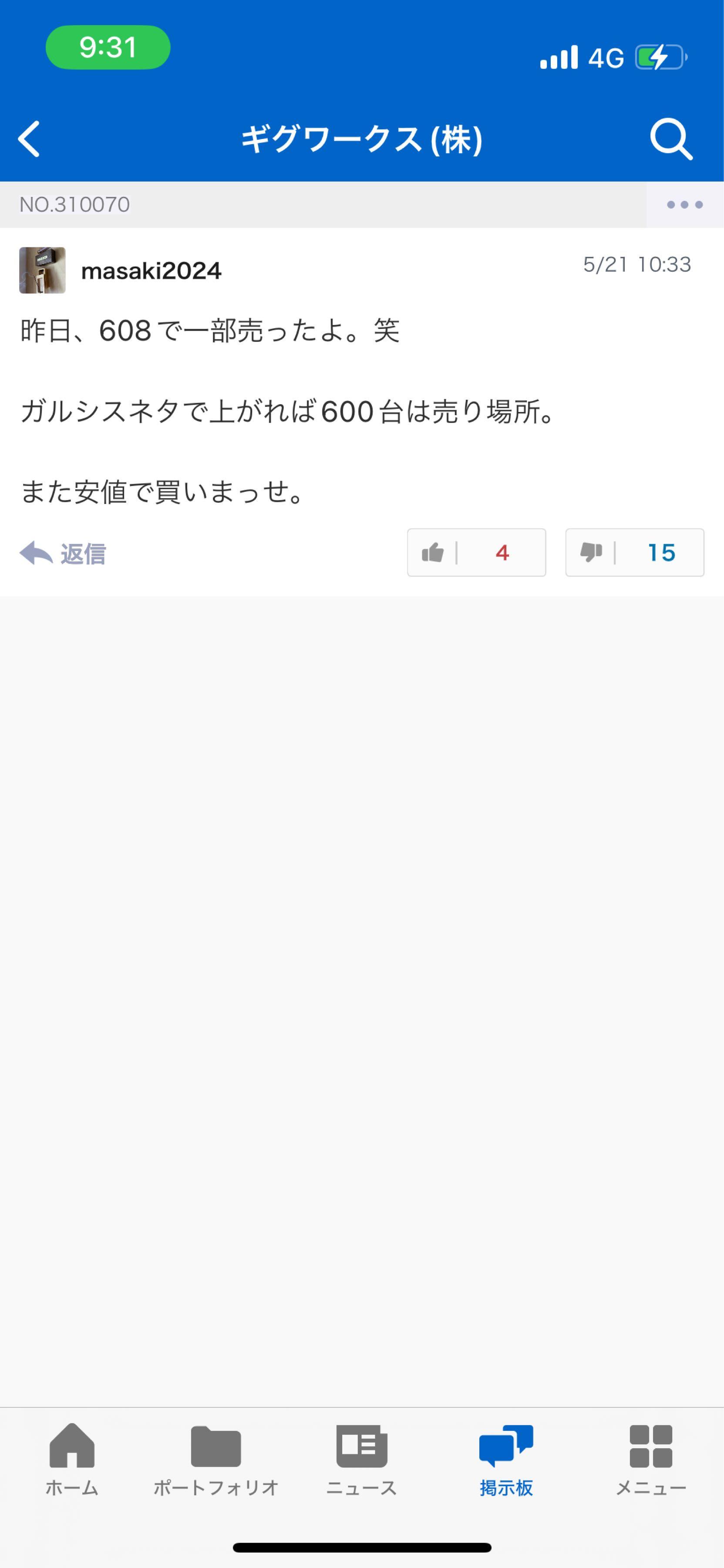Screen dimensions: 724x1568
Task: Tap the username masaki2024
Action: [151, 271]
